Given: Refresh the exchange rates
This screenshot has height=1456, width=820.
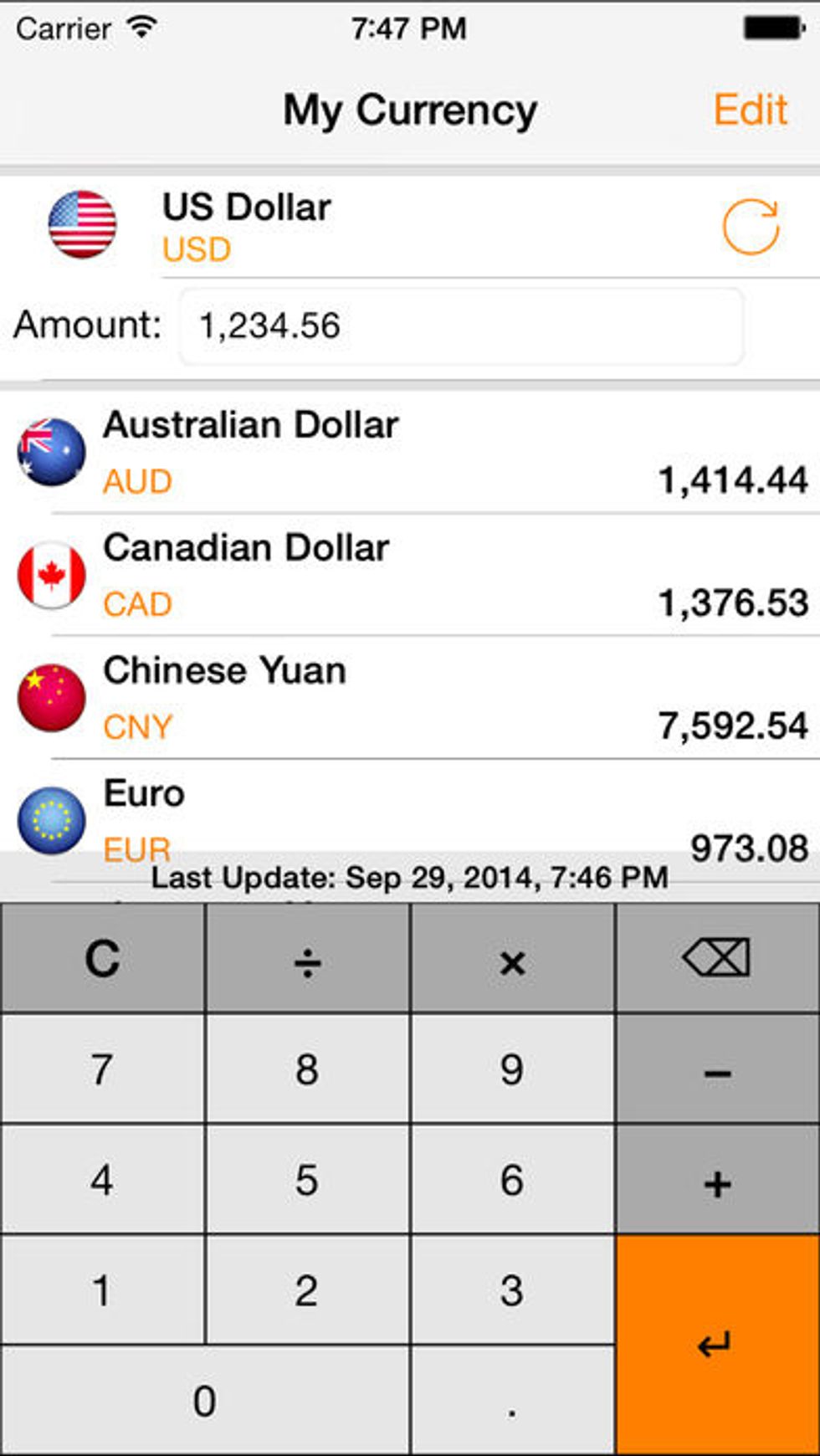Looking at the screenshot, I should point(751,227).
